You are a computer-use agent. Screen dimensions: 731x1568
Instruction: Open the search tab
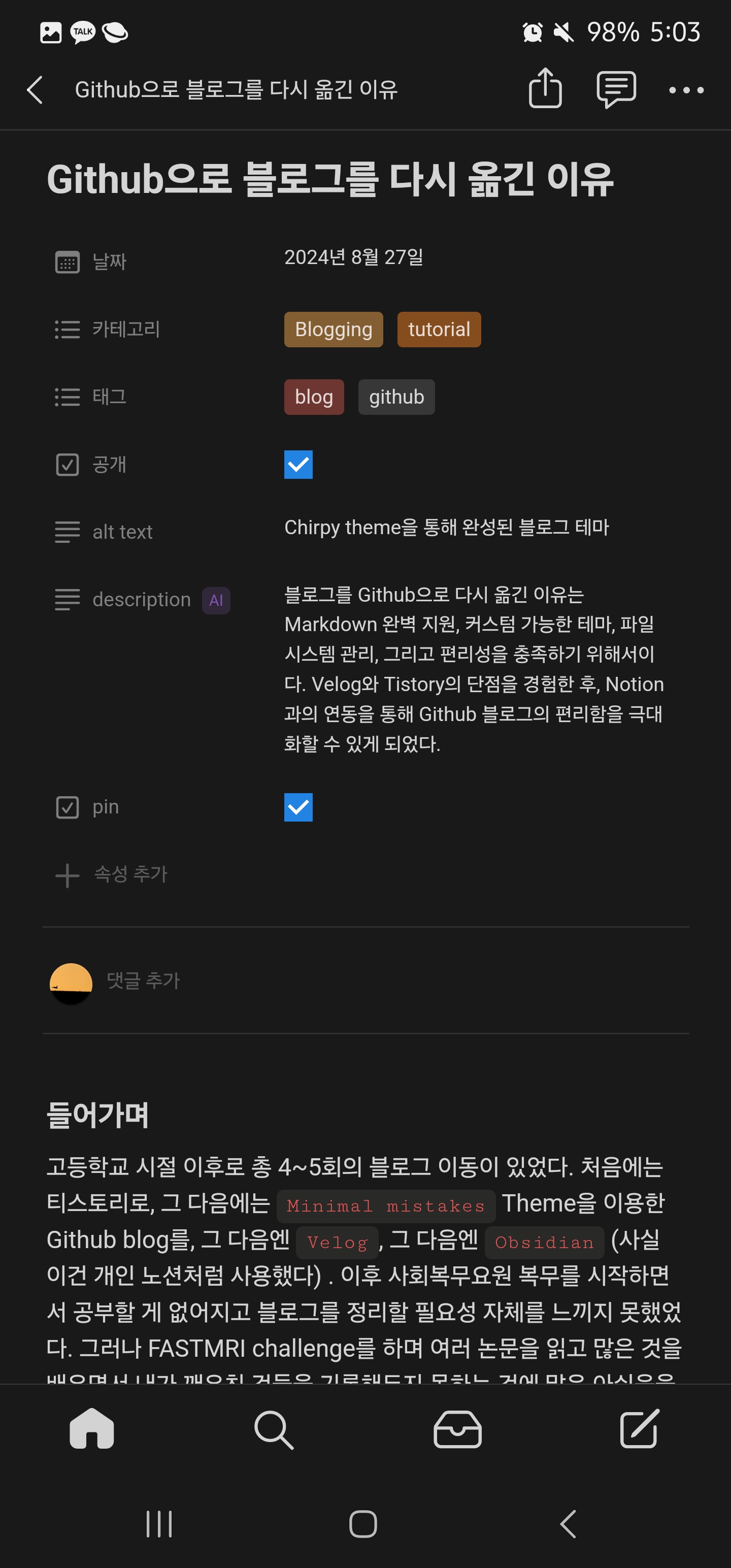274,1429
